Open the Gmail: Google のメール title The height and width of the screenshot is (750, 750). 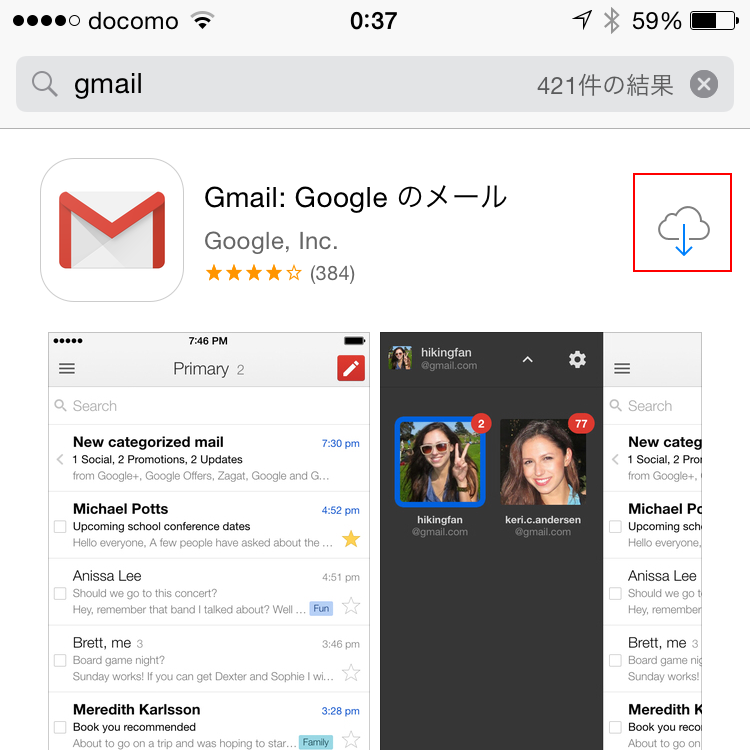click(355, 197)
